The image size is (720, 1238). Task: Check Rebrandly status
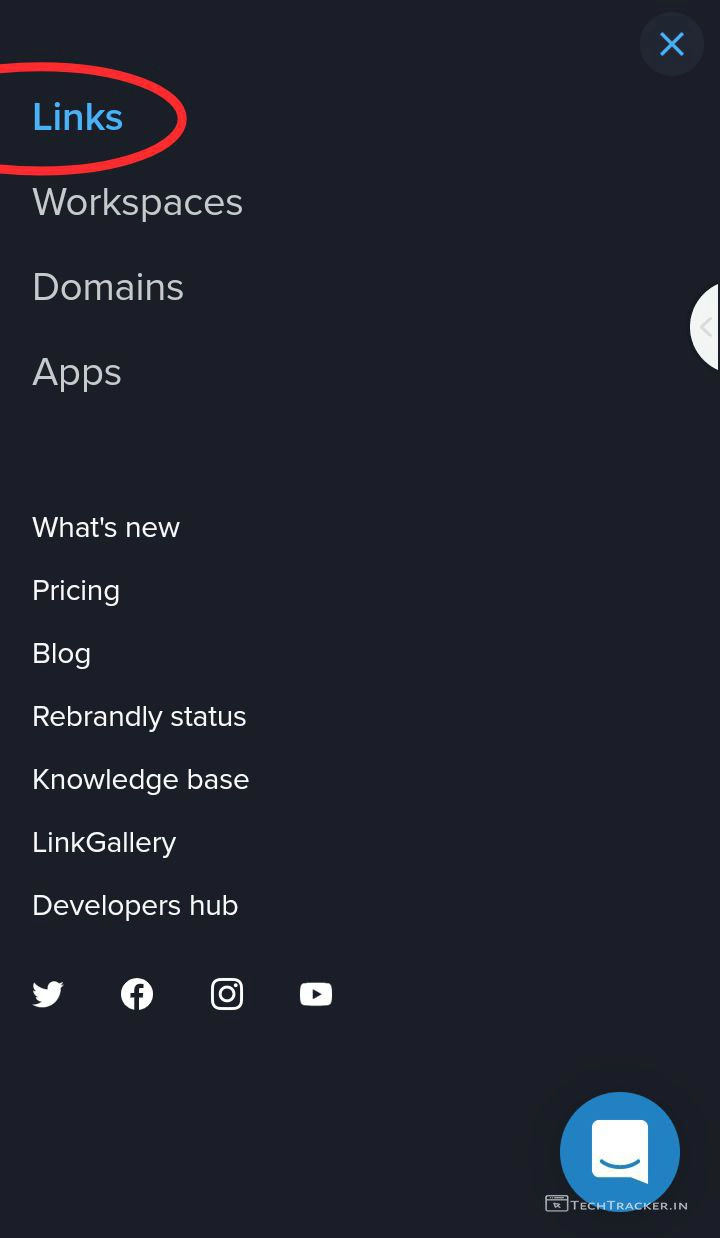(139, 716)
